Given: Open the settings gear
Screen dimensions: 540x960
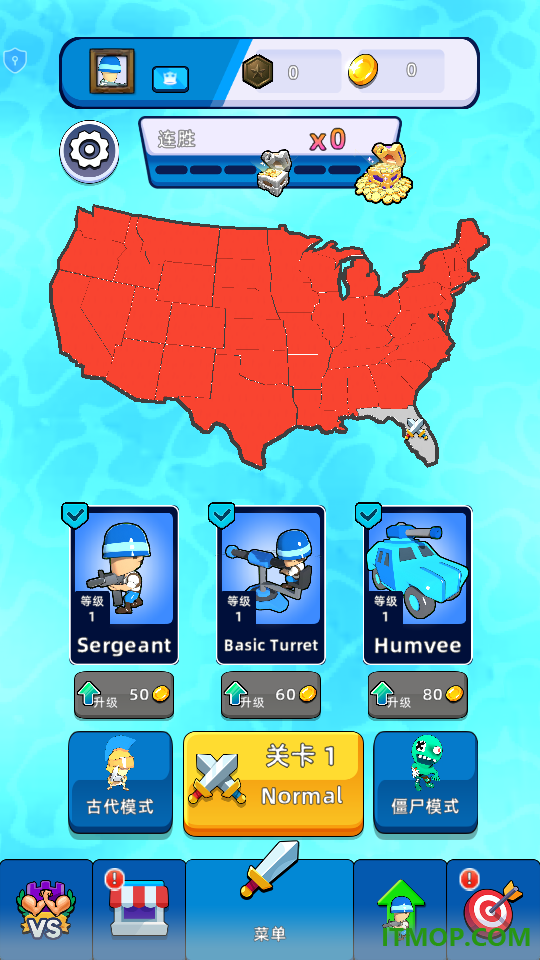Looking at the screenshot, I should coord(89,151).
